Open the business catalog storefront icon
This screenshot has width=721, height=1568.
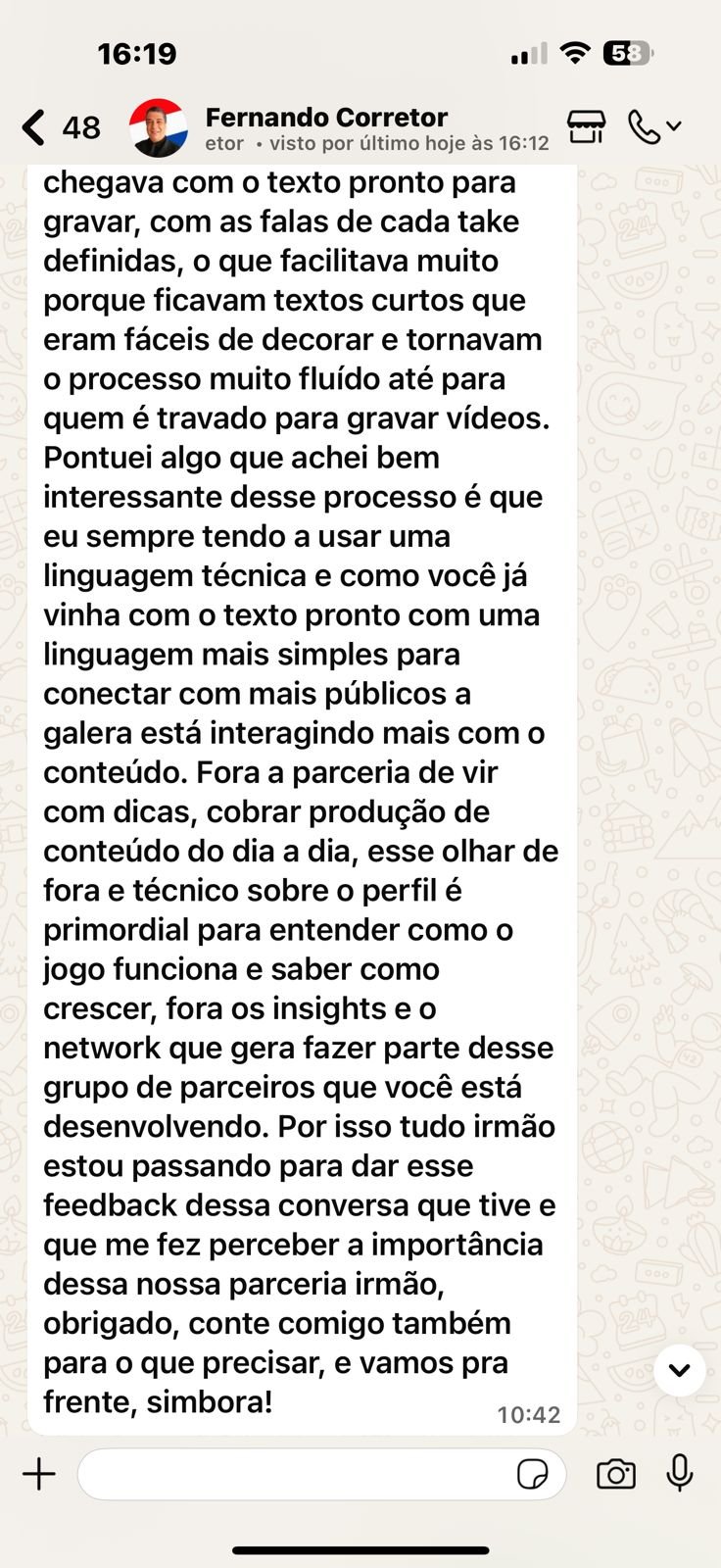point(586,127)
